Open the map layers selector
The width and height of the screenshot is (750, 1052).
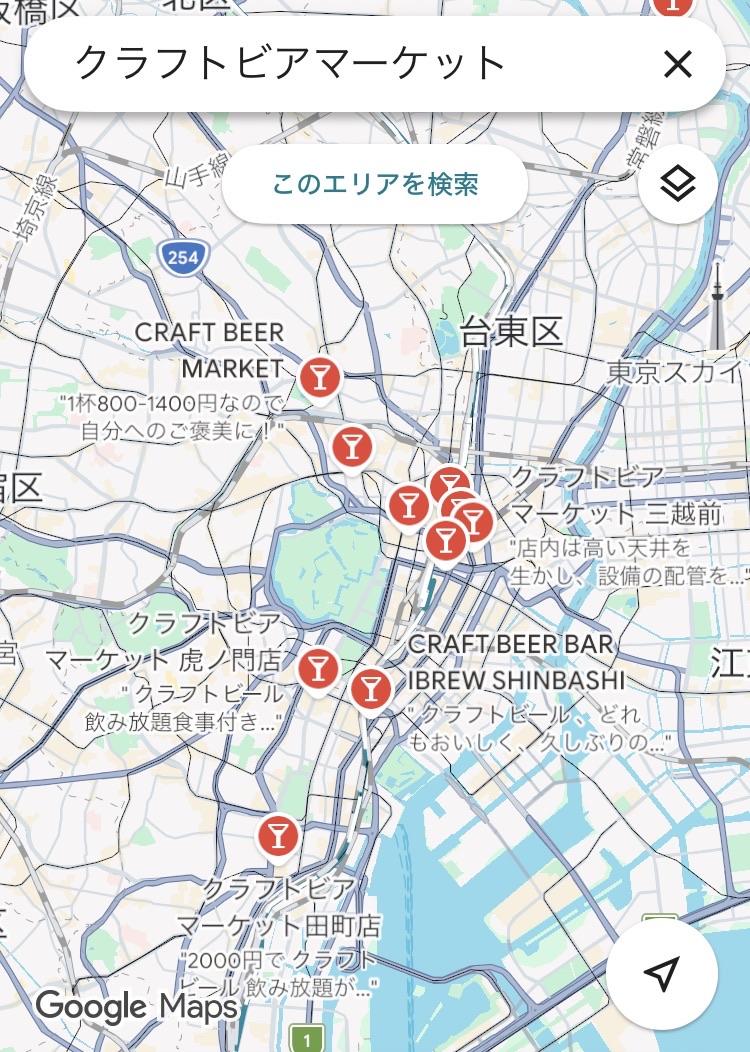(x=677, y=184)
